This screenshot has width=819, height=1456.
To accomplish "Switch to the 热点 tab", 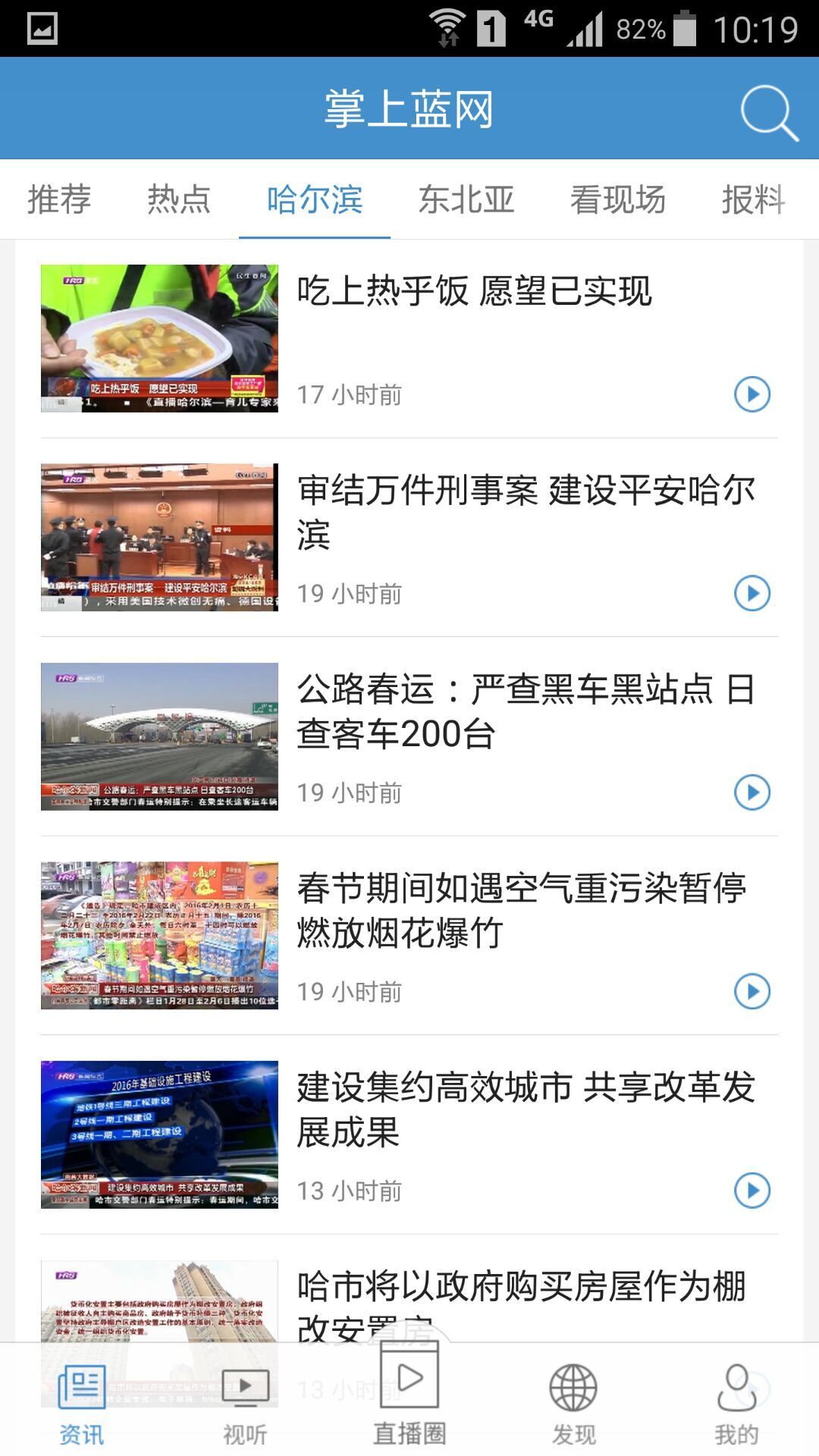I will coord(179,200).
